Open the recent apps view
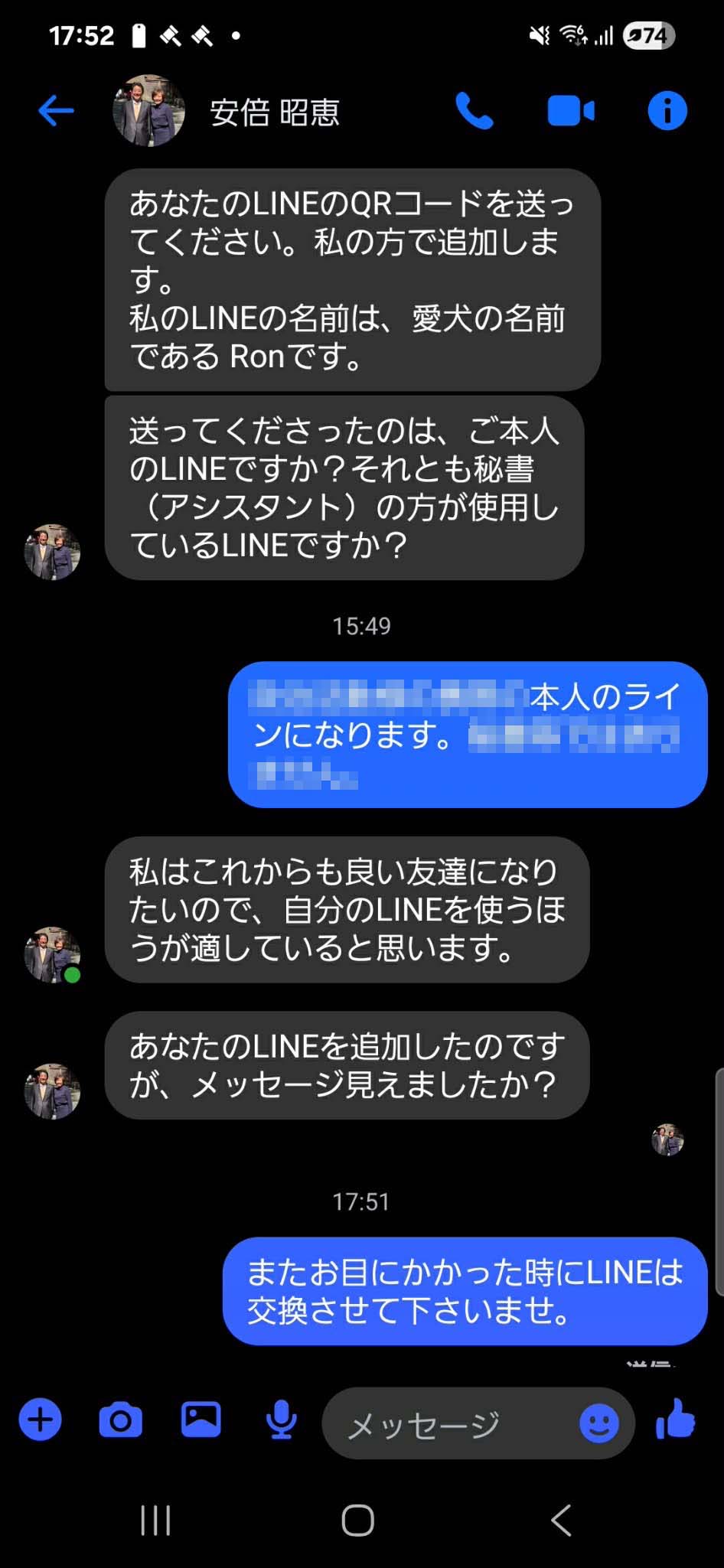The height and width of the screenshot is (1568, 724). tap(155, 1520)
